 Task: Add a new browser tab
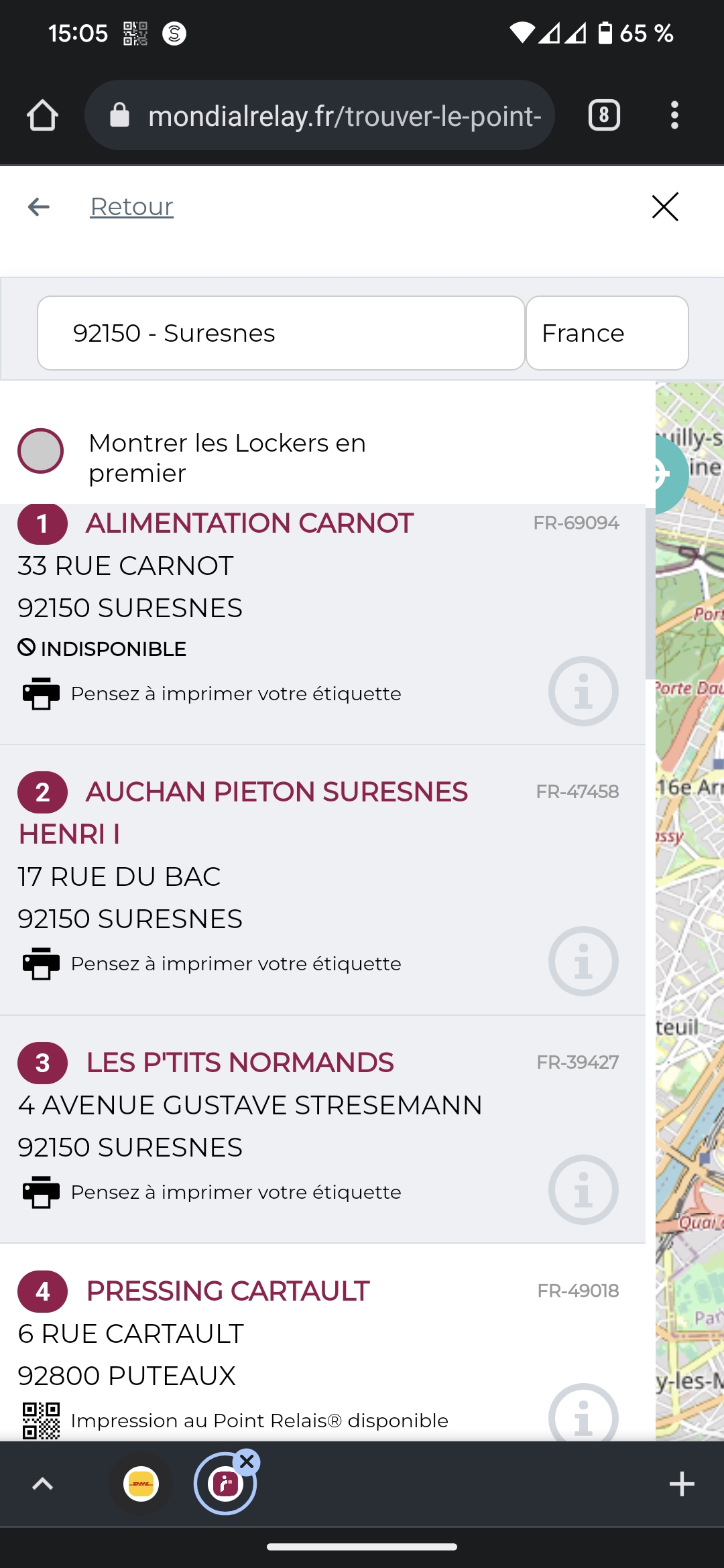[x=682, y=1484]
